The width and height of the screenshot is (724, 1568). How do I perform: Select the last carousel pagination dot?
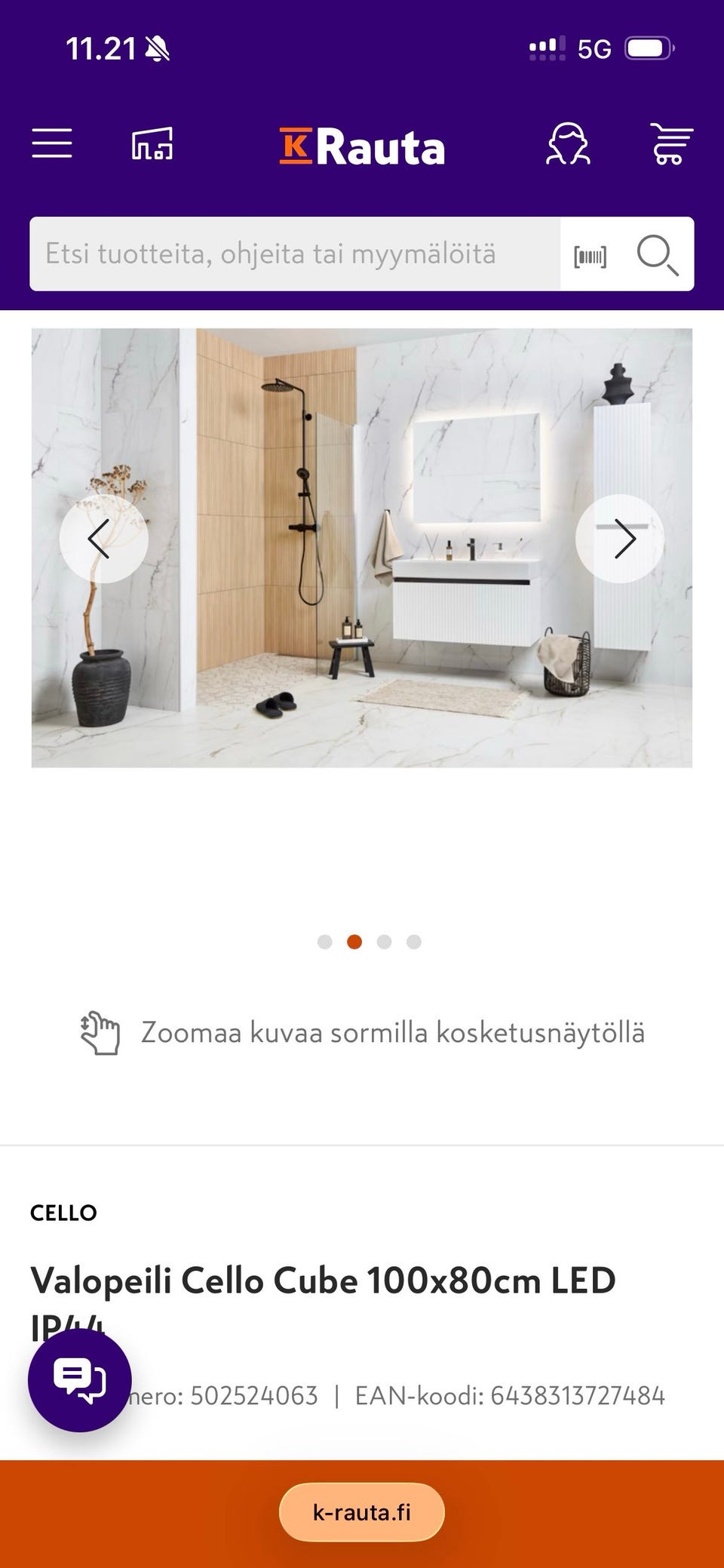[413, 941]
